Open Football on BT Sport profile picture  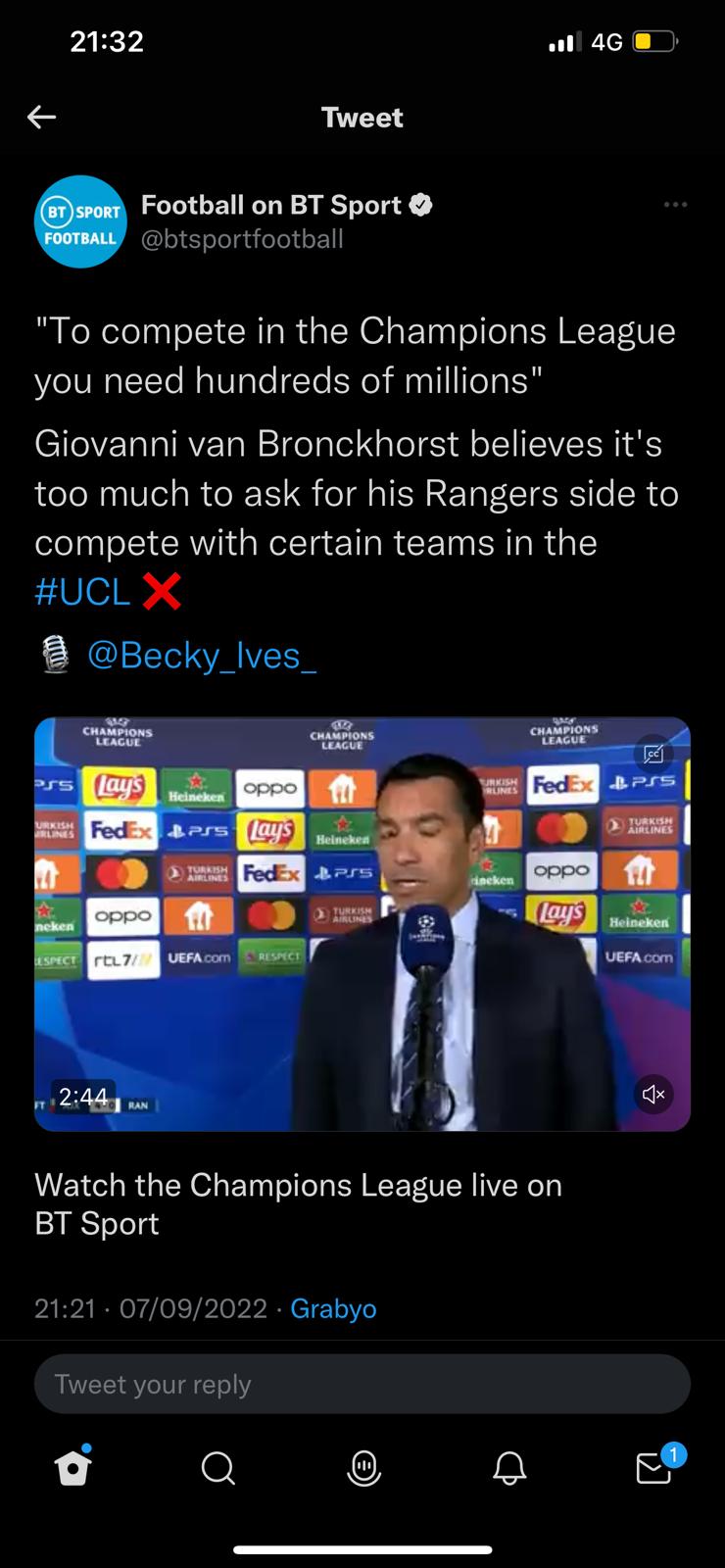[x=80, y=221]
